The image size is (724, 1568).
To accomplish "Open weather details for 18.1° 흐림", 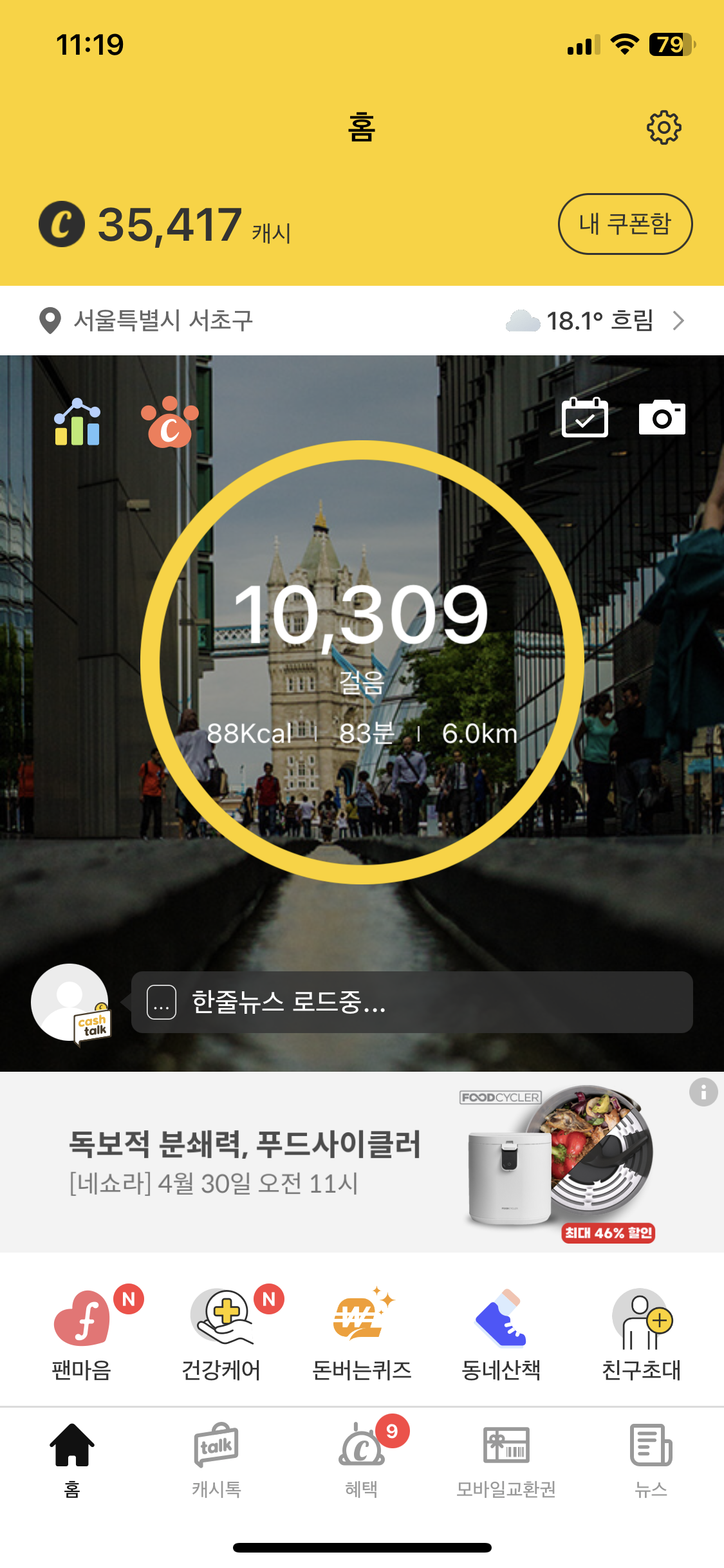I will pos(595,321).
